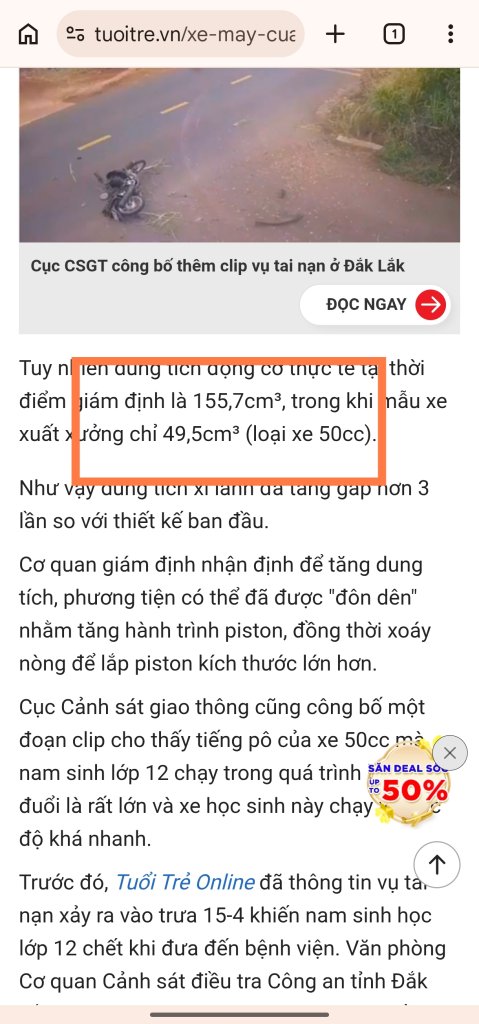Follow the Tuổi Trẻ Online link

click(x=185, y=882)
